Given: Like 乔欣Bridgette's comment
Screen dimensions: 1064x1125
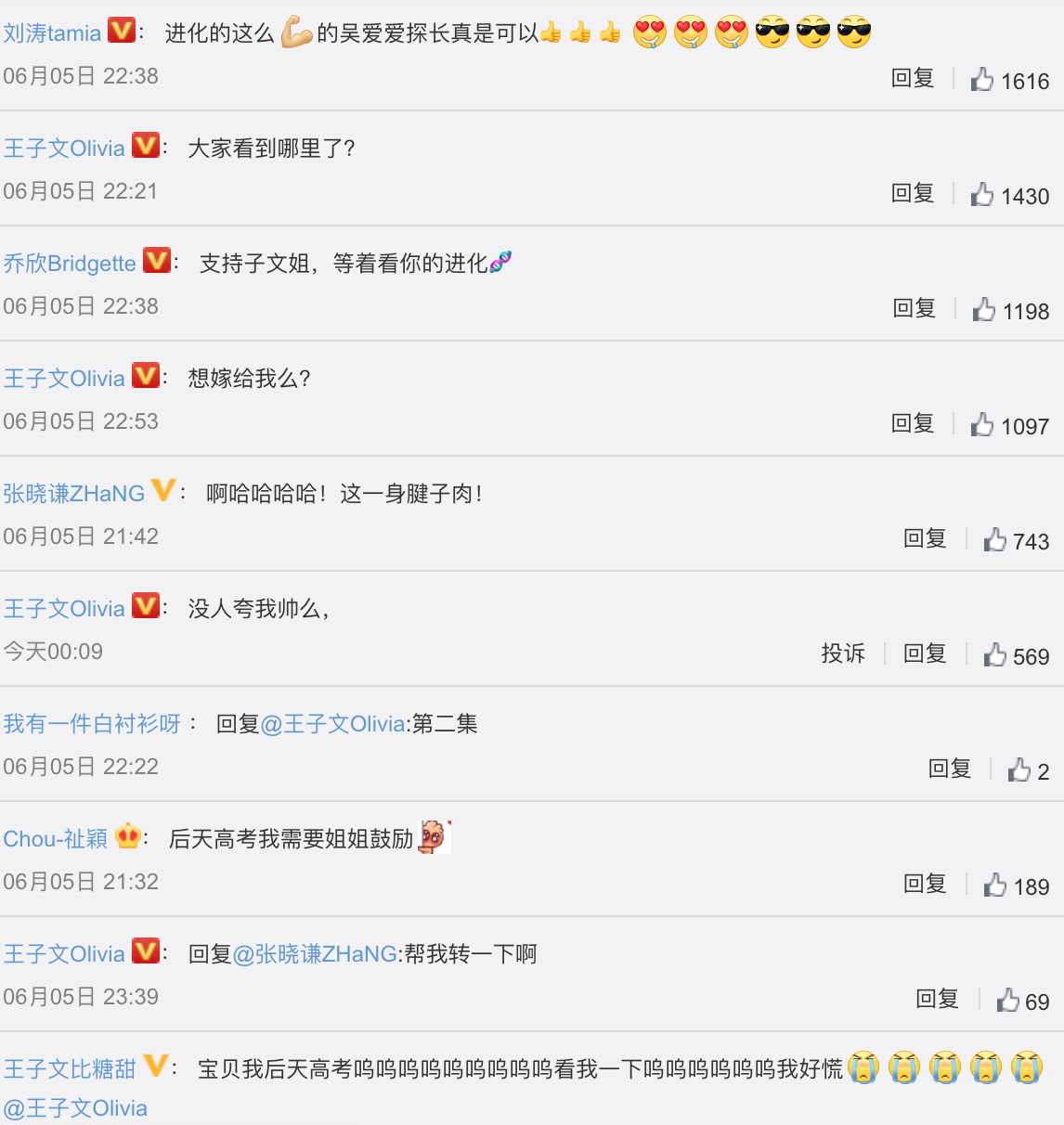Looking at the screenshot, I should tap(984, 310).
